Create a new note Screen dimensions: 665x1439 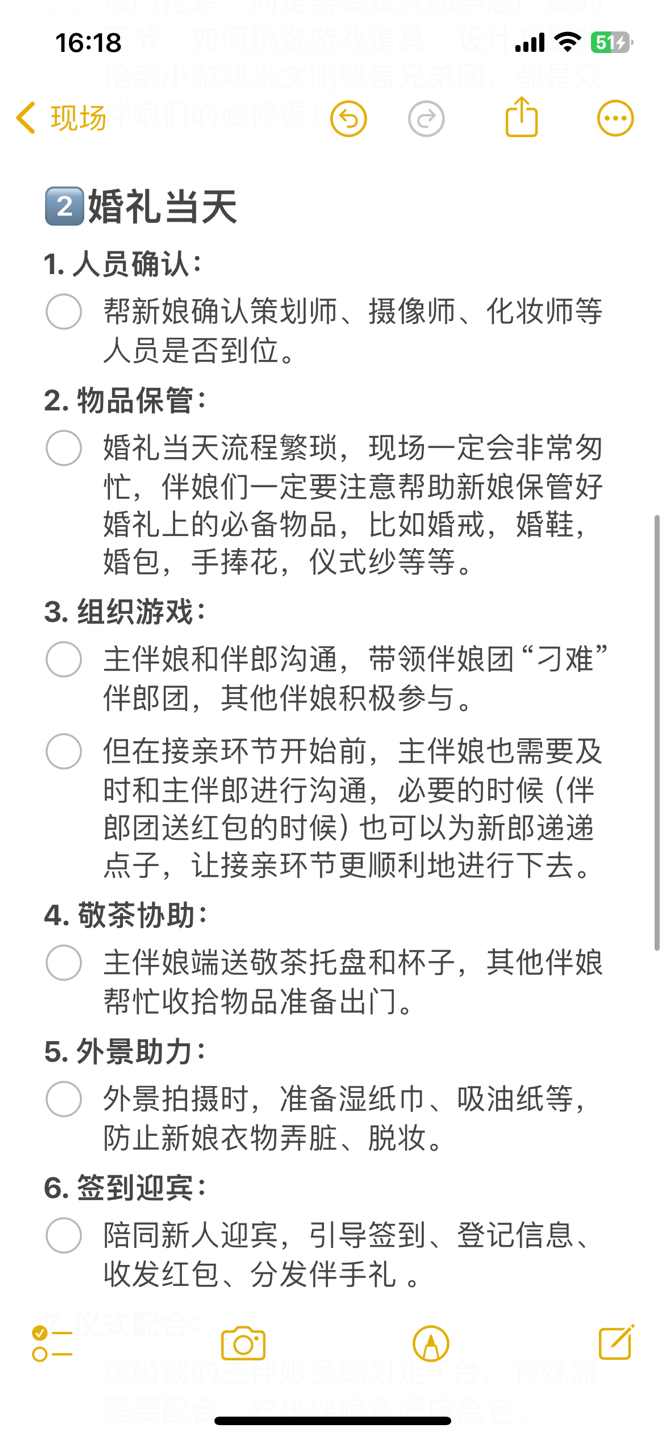[616, 1342]
